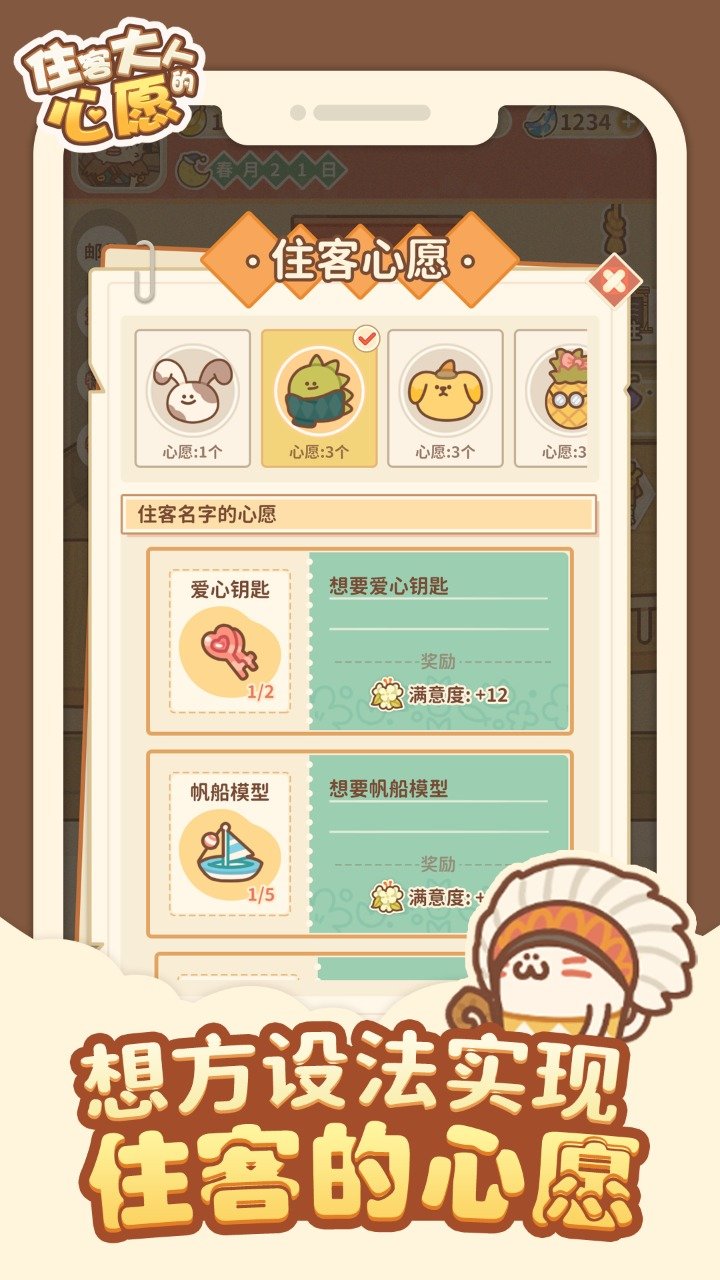Toggle the checkmark on the dinosaur card

368,339
